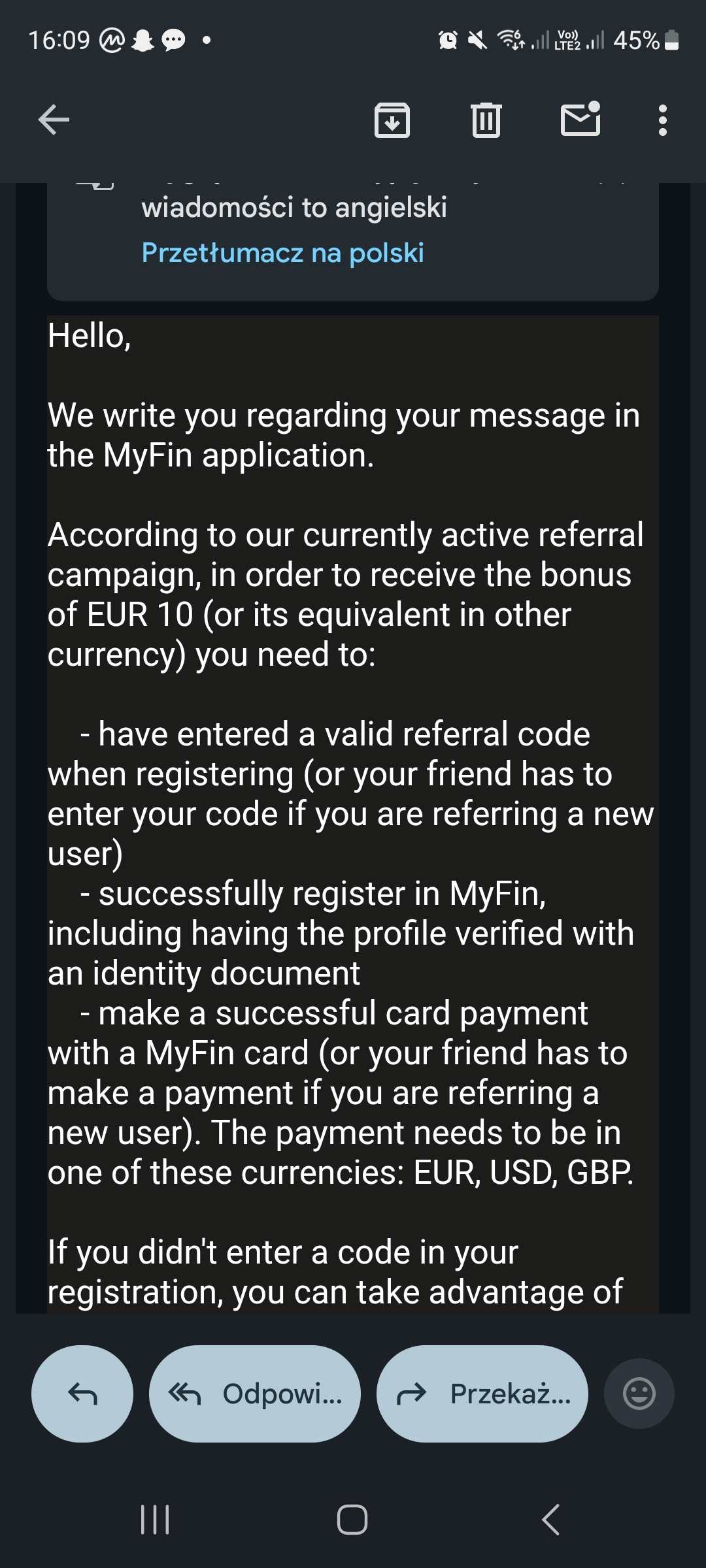
Task: Go back to the inbox
Action: [x=54, y=120]
